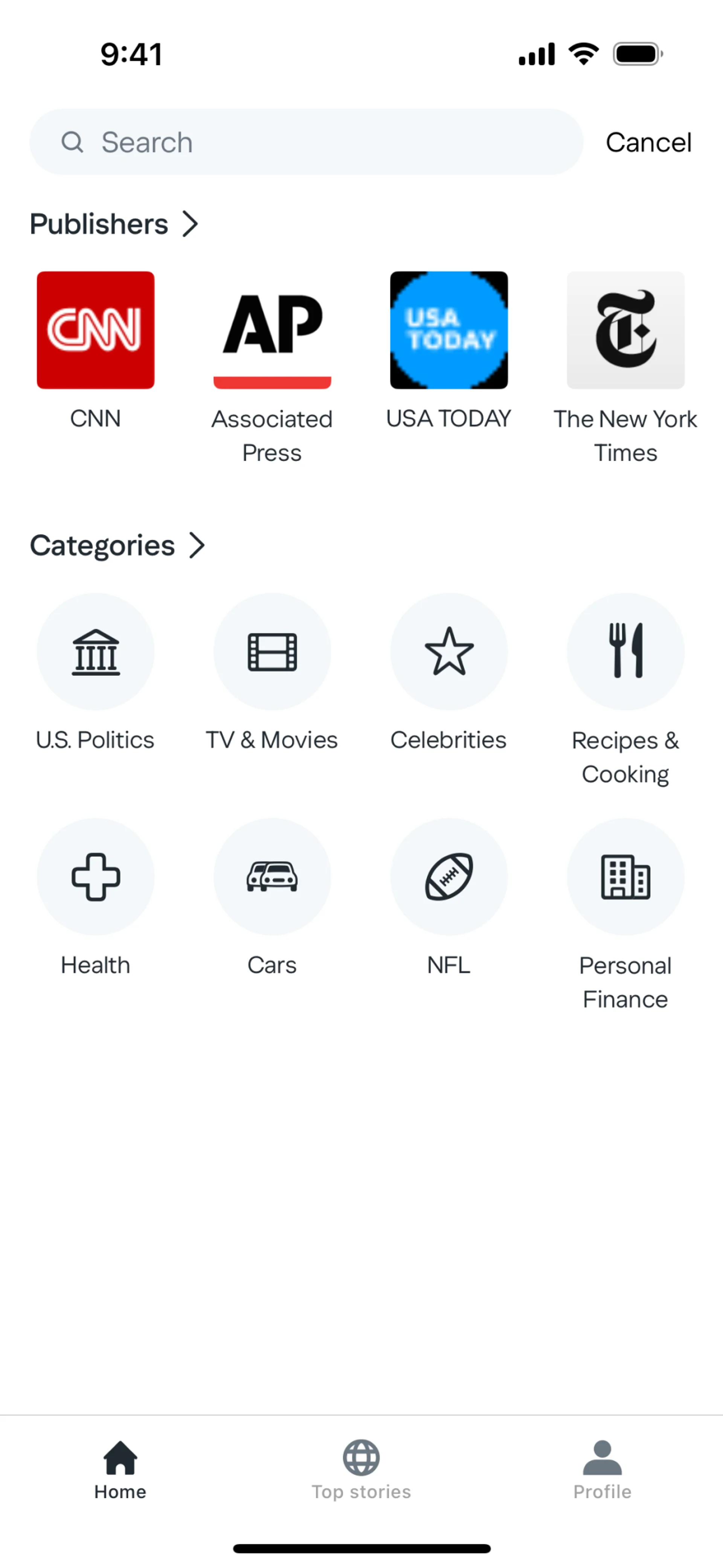The height and width of the screenshot is (1568, 723).
Task: Select Personal Finance category
Action: click(625, 877)
